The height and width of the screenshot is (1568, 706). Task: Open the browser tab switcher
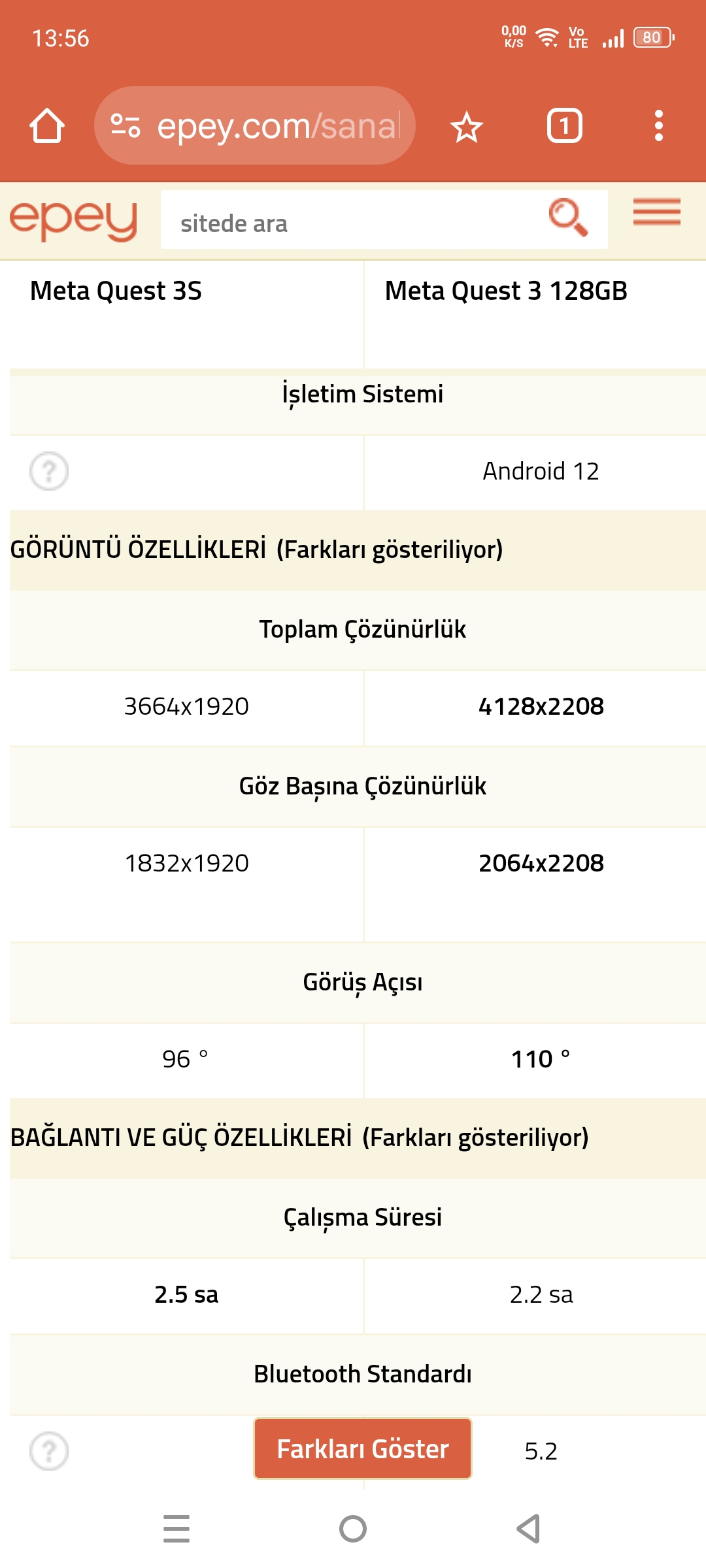point(565,125)
